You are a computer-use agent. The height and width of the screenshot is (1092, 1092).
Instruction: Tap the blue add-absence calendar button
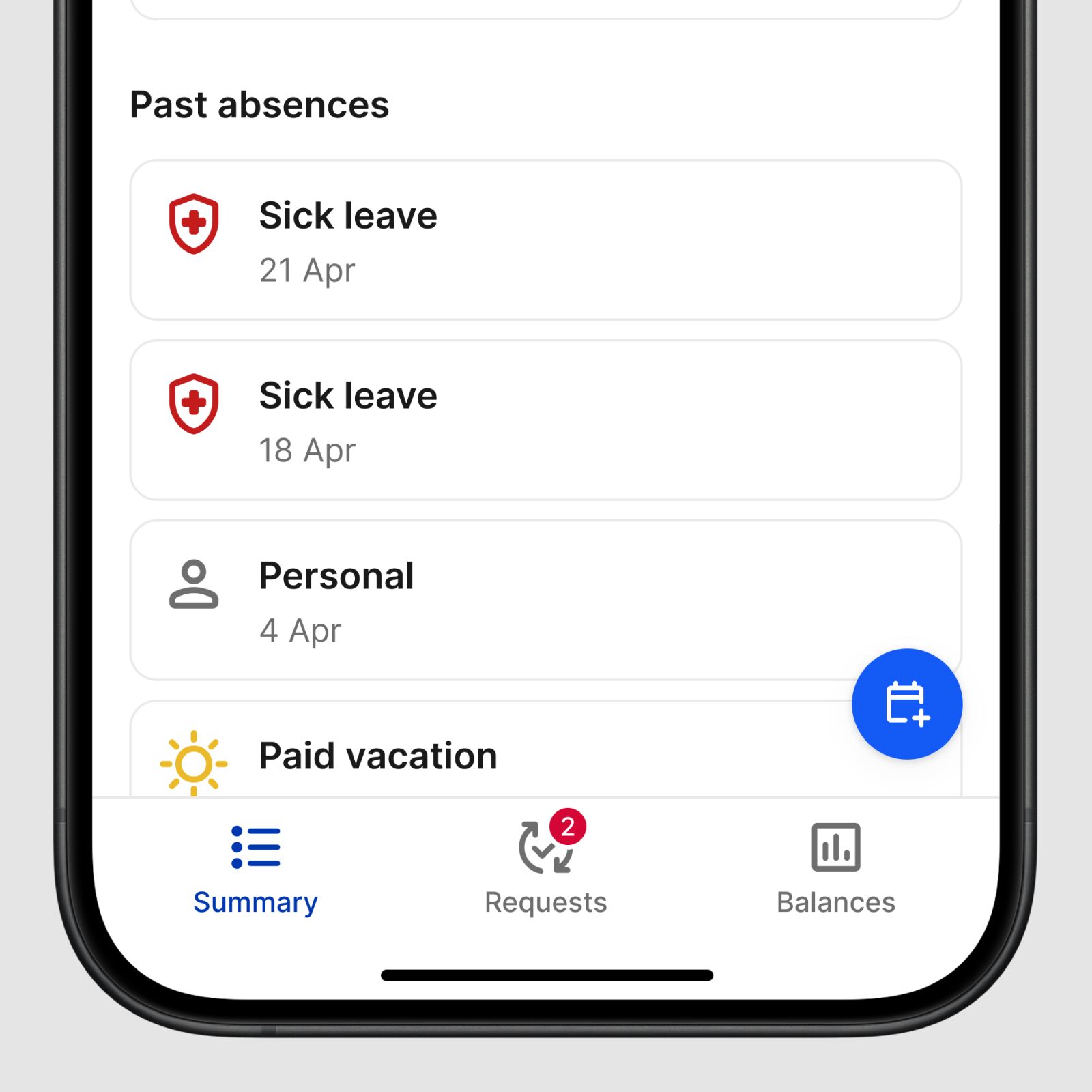click(906, 704)
